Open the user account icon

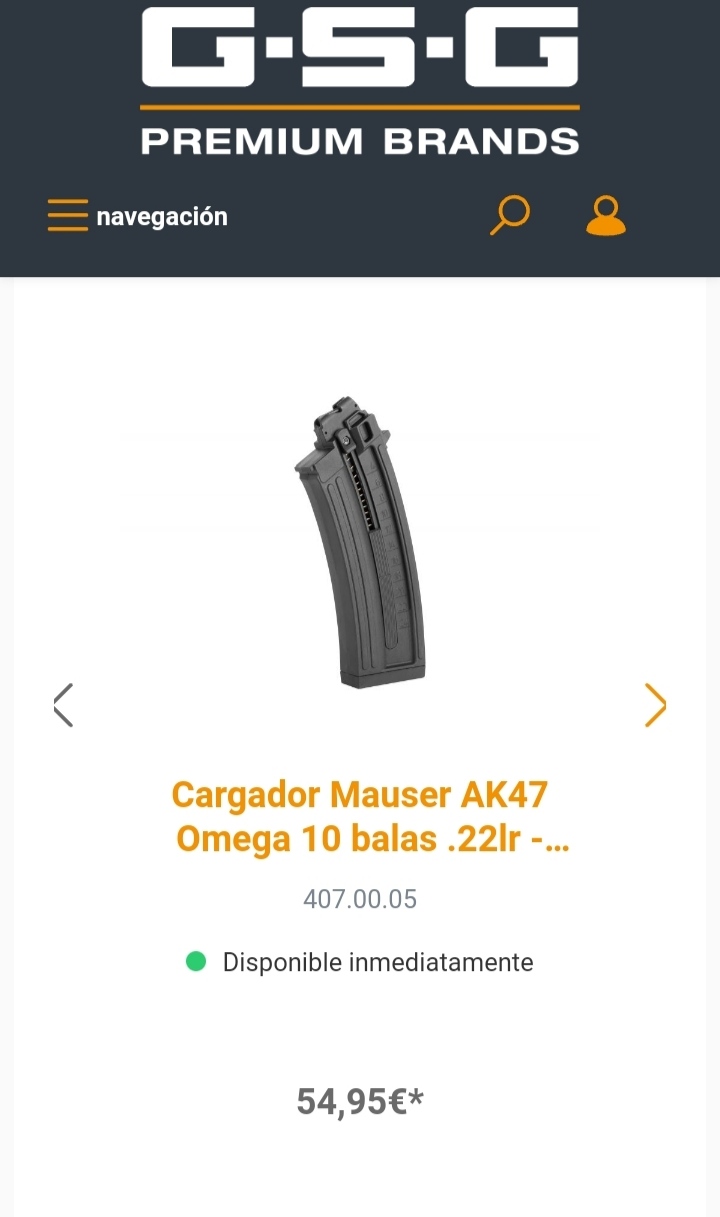[605, 216]
